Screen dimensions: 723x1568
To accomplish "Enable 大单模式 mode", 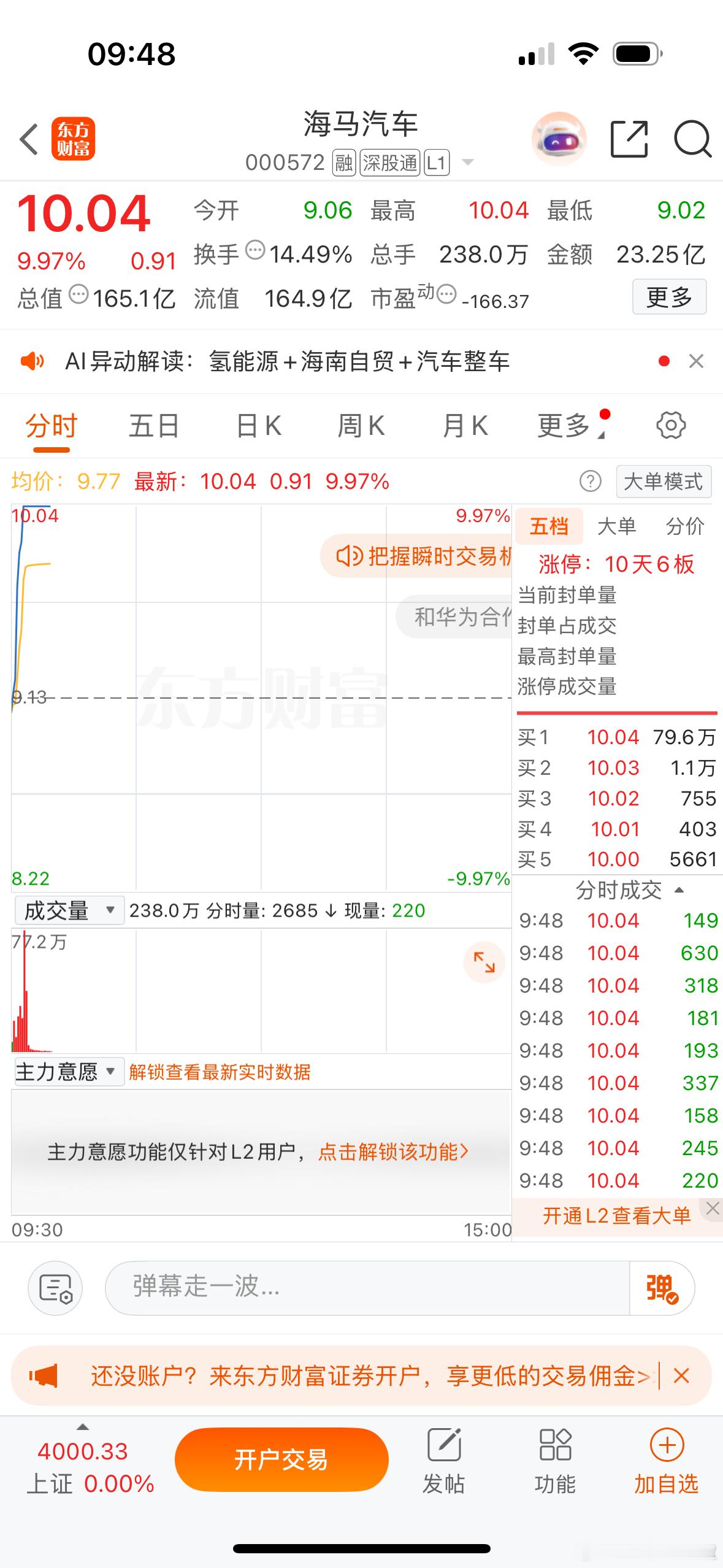I will [x=663, y=482].
